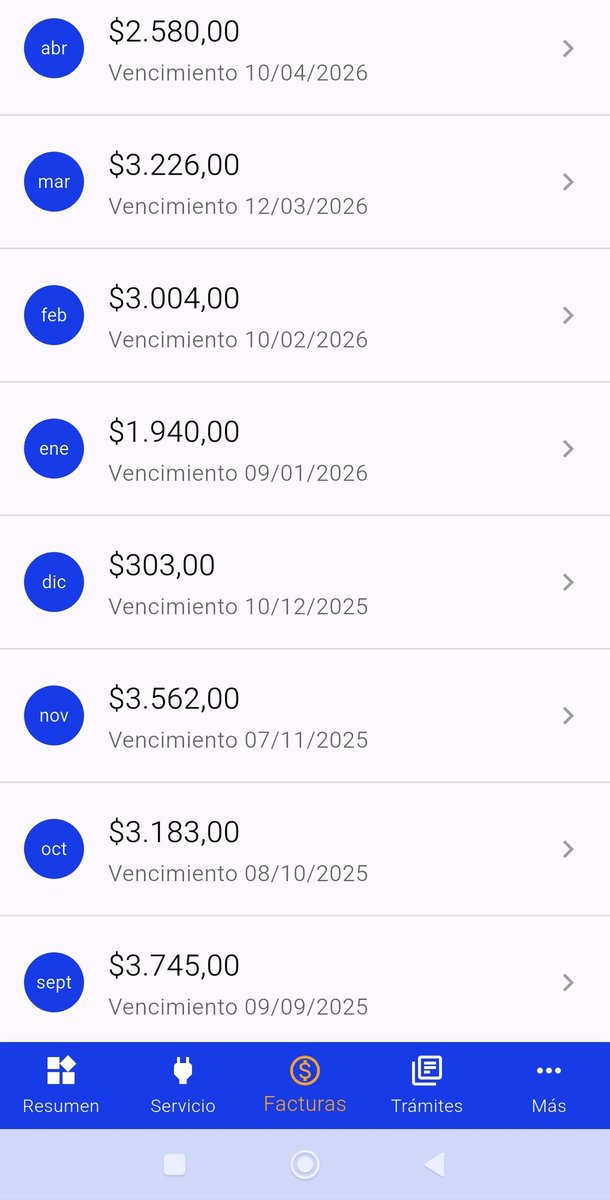Viewport: 610px width, 1200px height.
Task: Open the Más menu tab
Action: point(548,1086)
